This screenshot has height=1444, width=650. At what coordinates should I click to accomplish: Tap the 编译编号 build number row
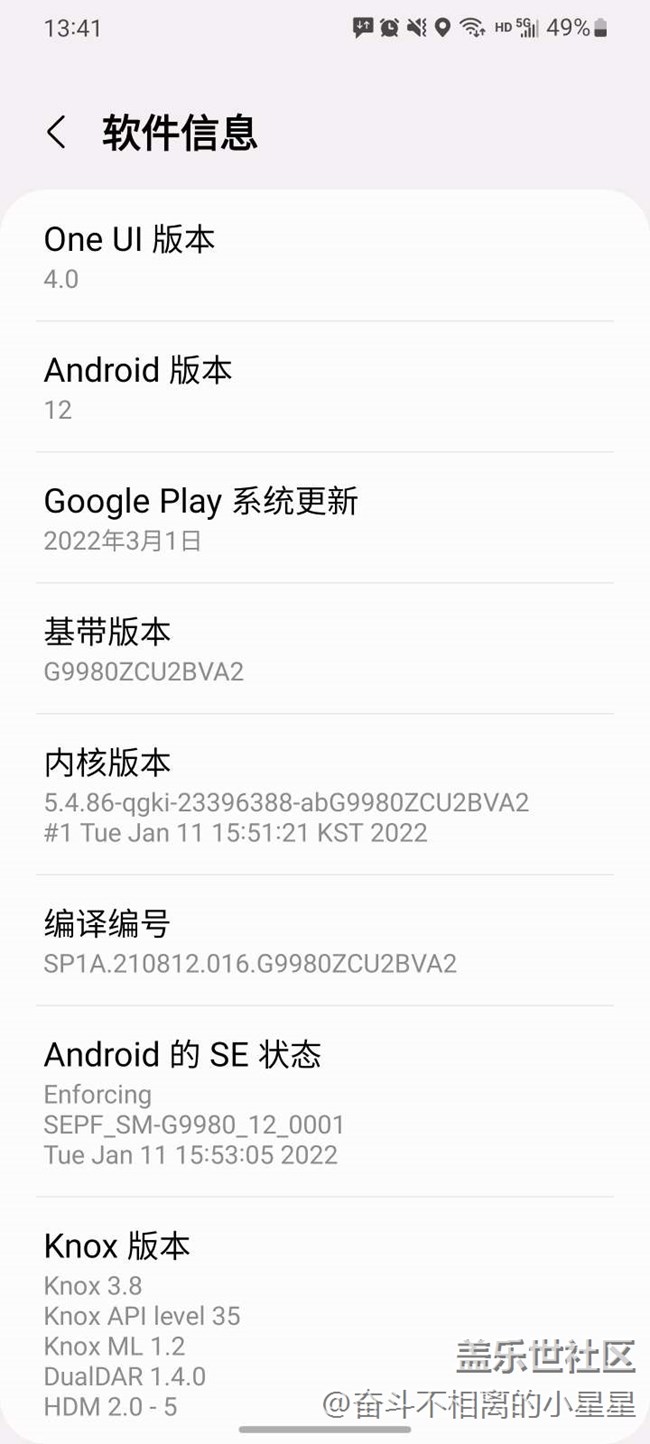324,940
